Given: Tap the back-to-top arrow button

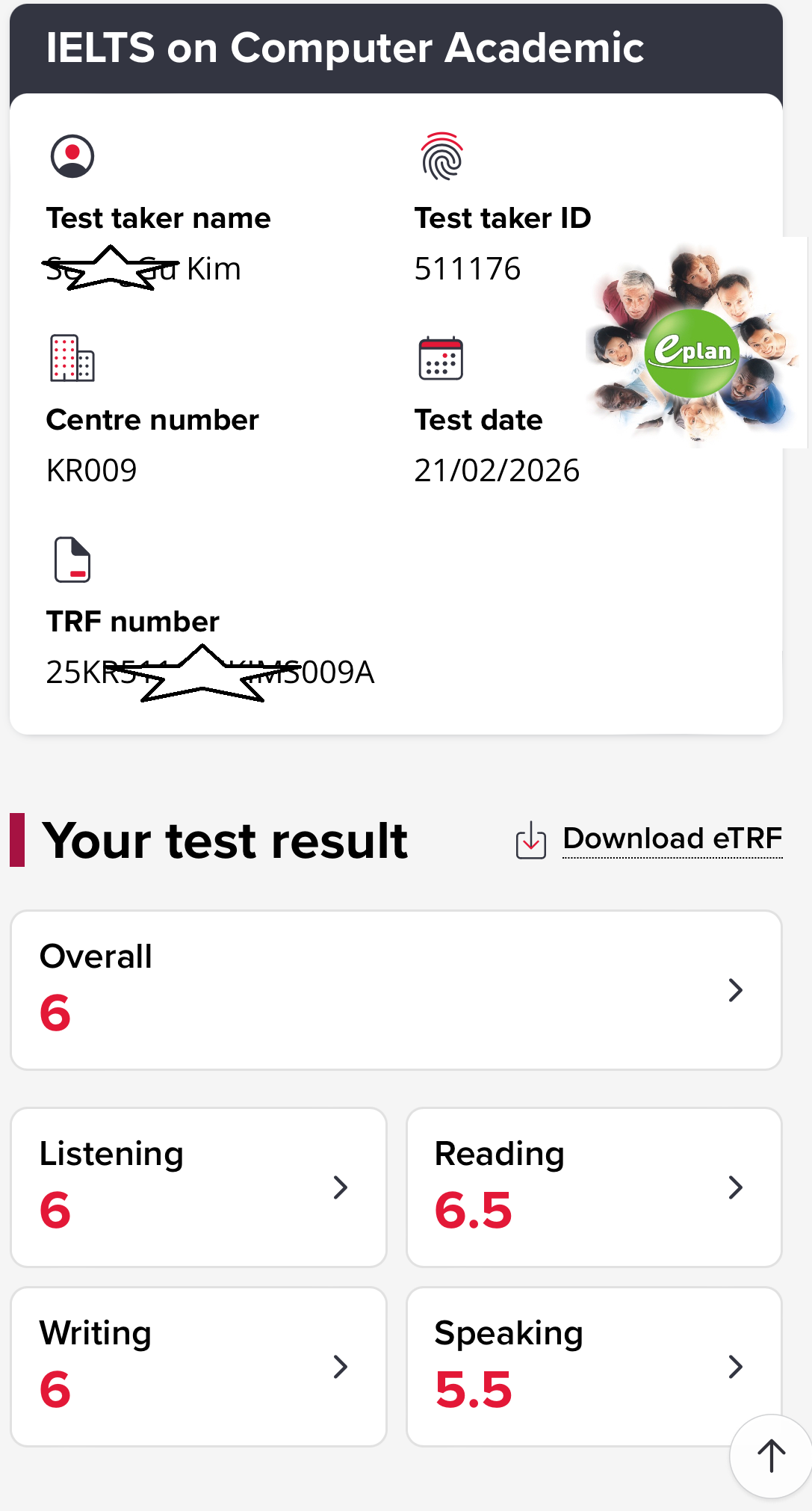Looking at the screenshot, I should point(771,1456).
